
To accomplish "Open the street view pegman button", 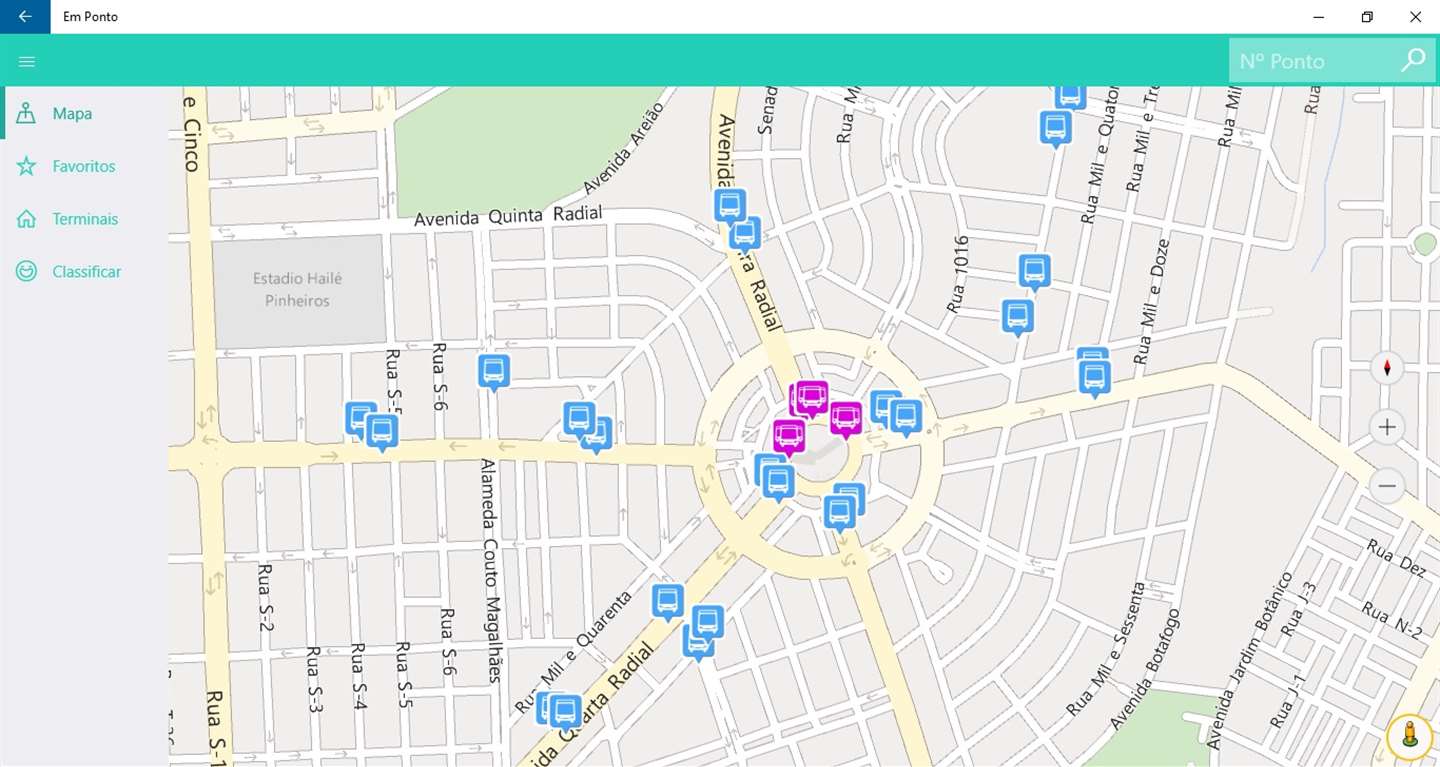I will coord(1410,737).
